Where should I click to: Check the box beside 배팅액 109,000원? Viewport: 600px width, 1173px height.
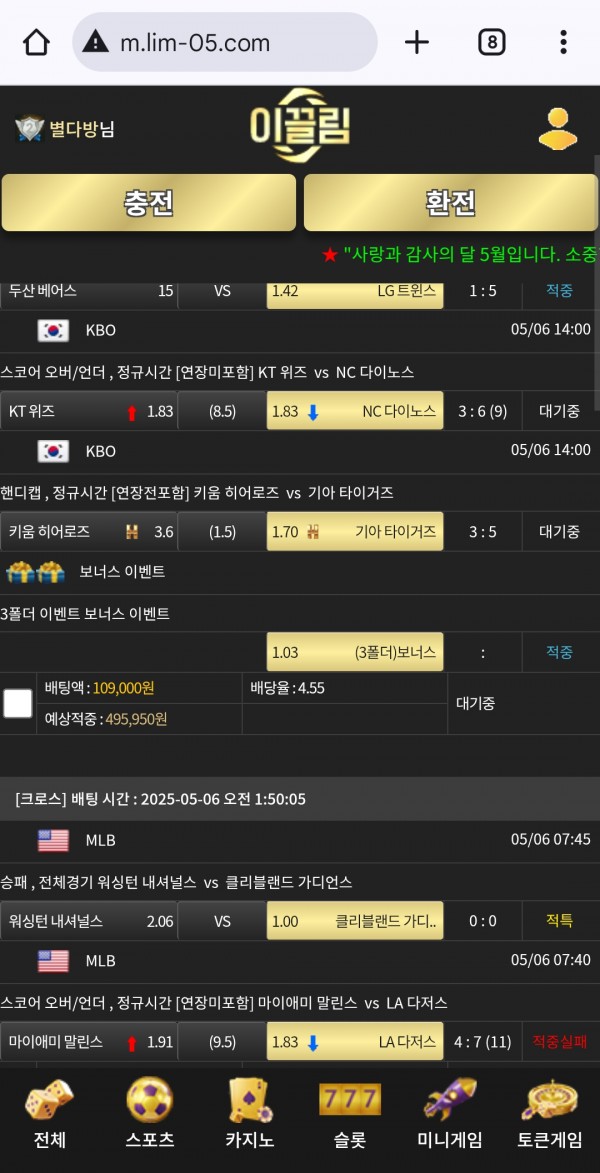coord(18,703)
